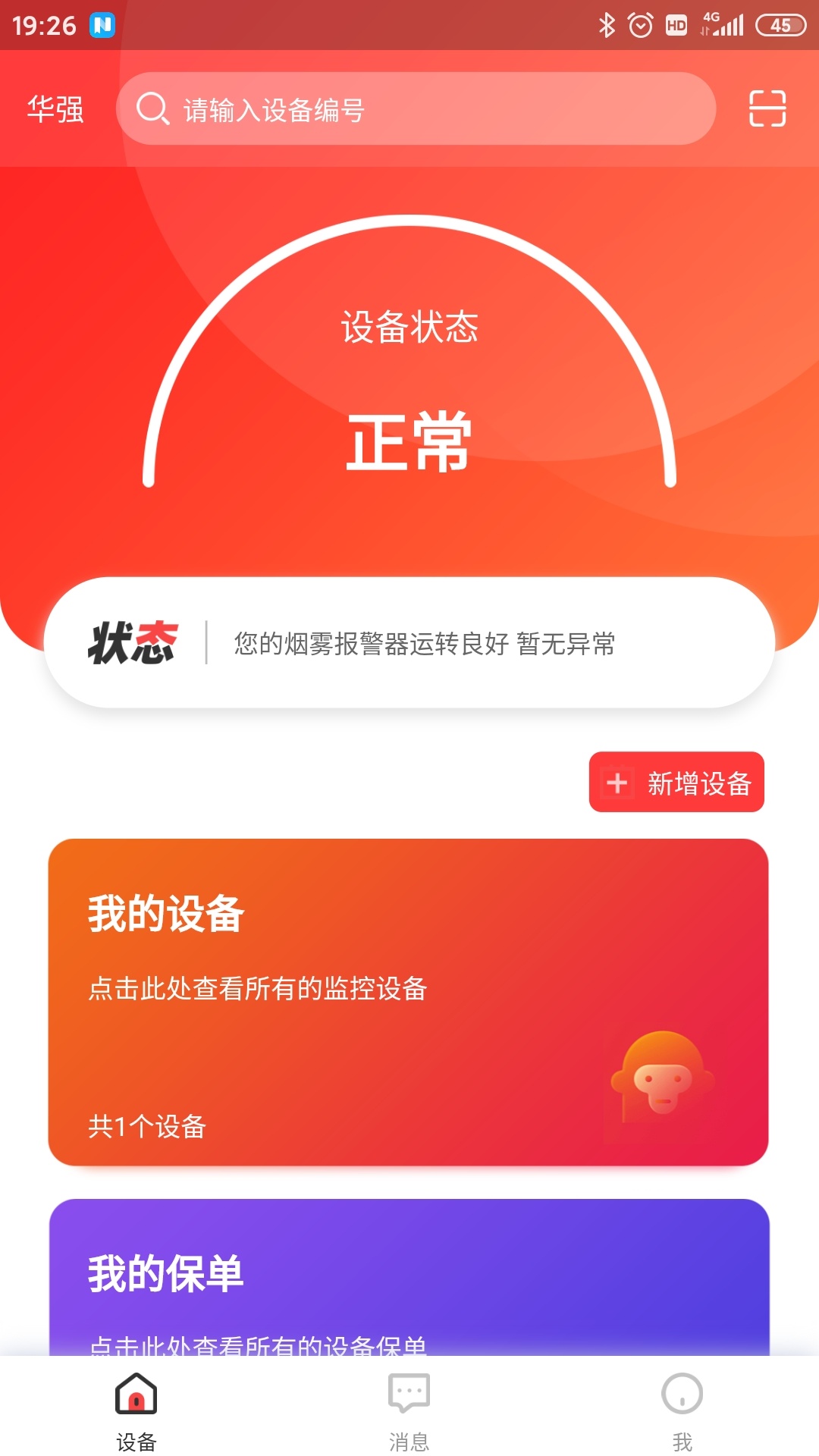This screenshot has width=819, height=1456.
Task: Open the 状态 smoke alarm status banner
Action: click(409, 643)
